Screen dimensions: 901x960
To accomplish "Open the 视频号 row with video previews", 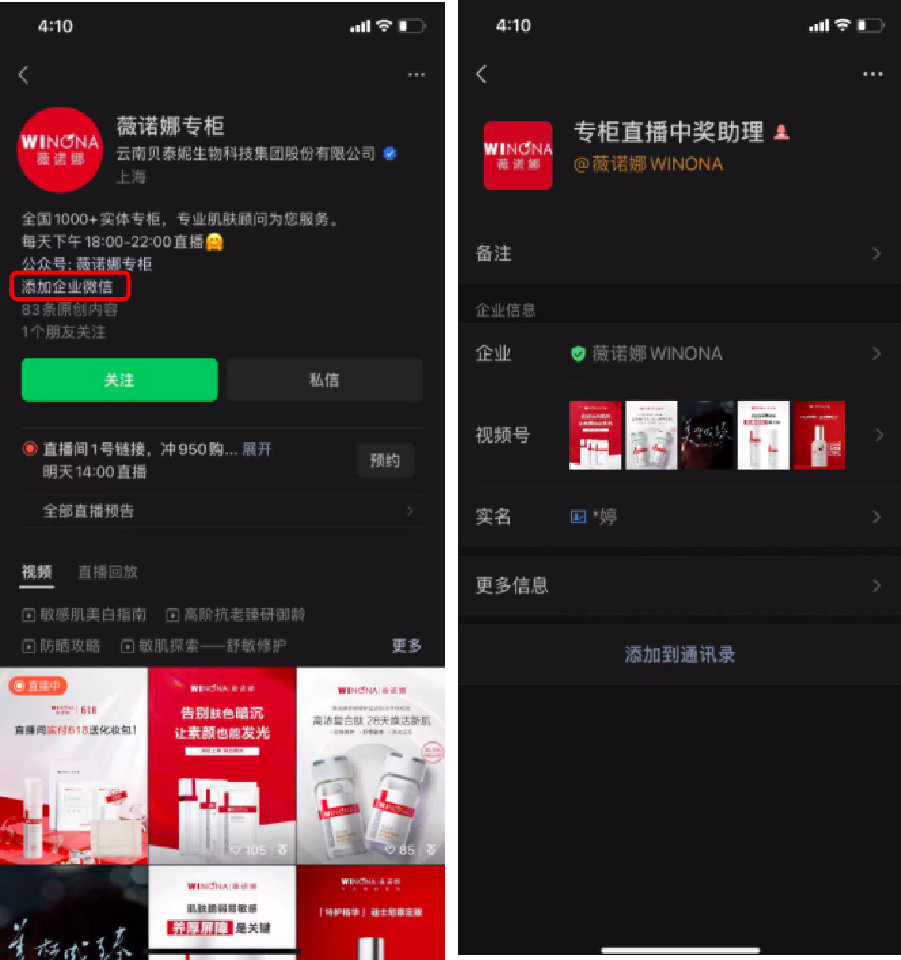I will [680, 435].
